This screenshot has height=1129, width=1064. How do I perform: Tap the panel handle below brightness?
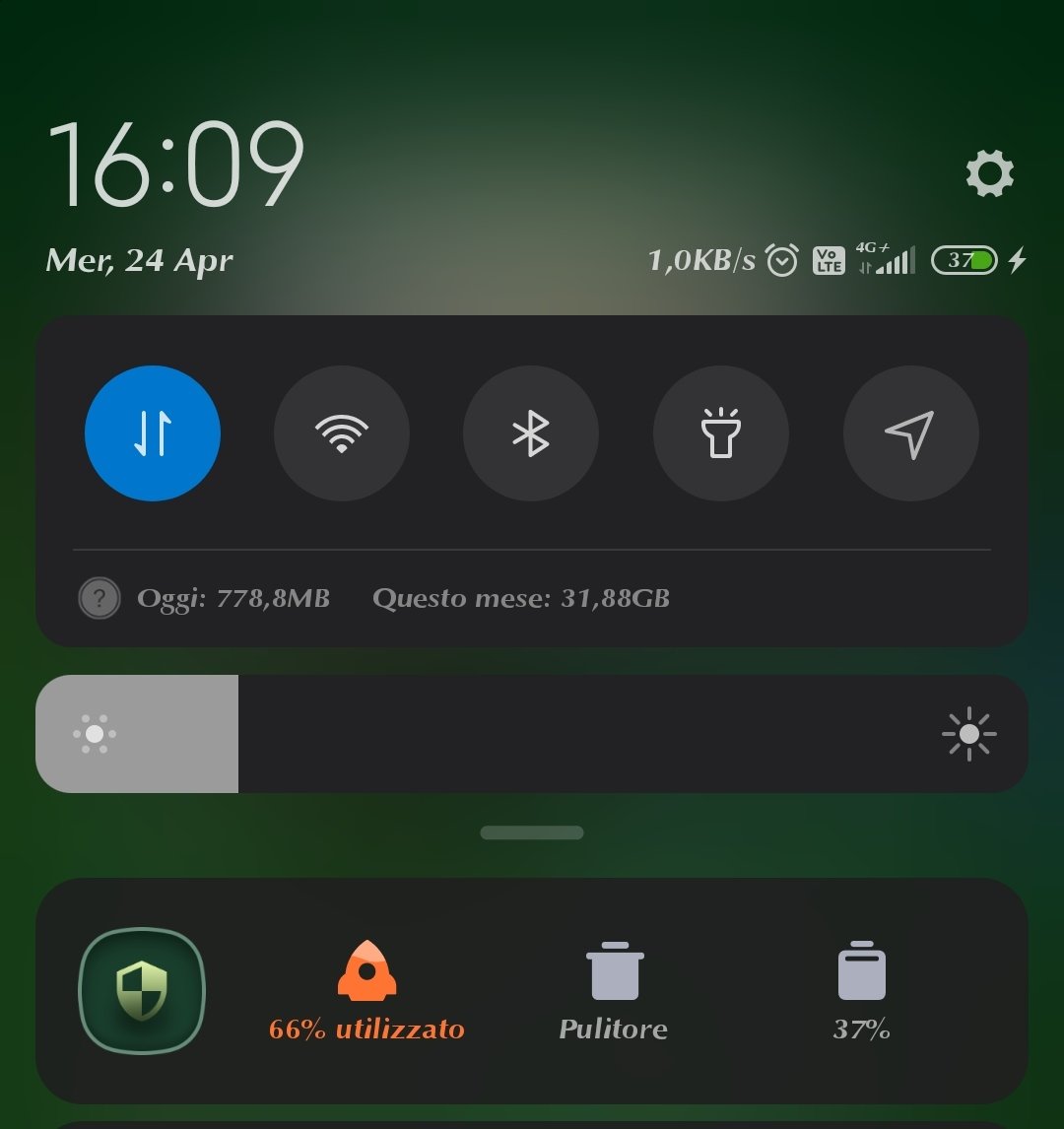click(532, 832)
